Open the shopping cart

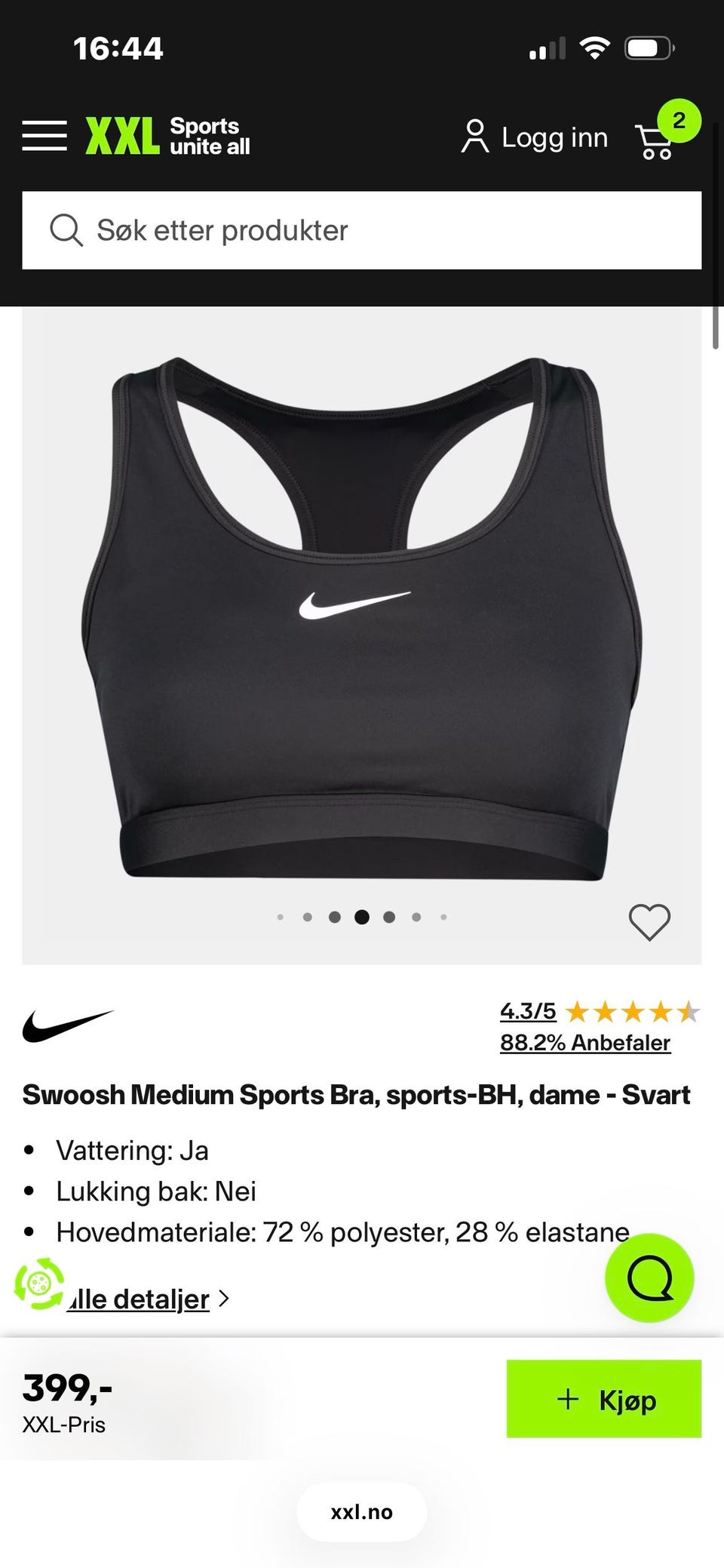(656, 140)
